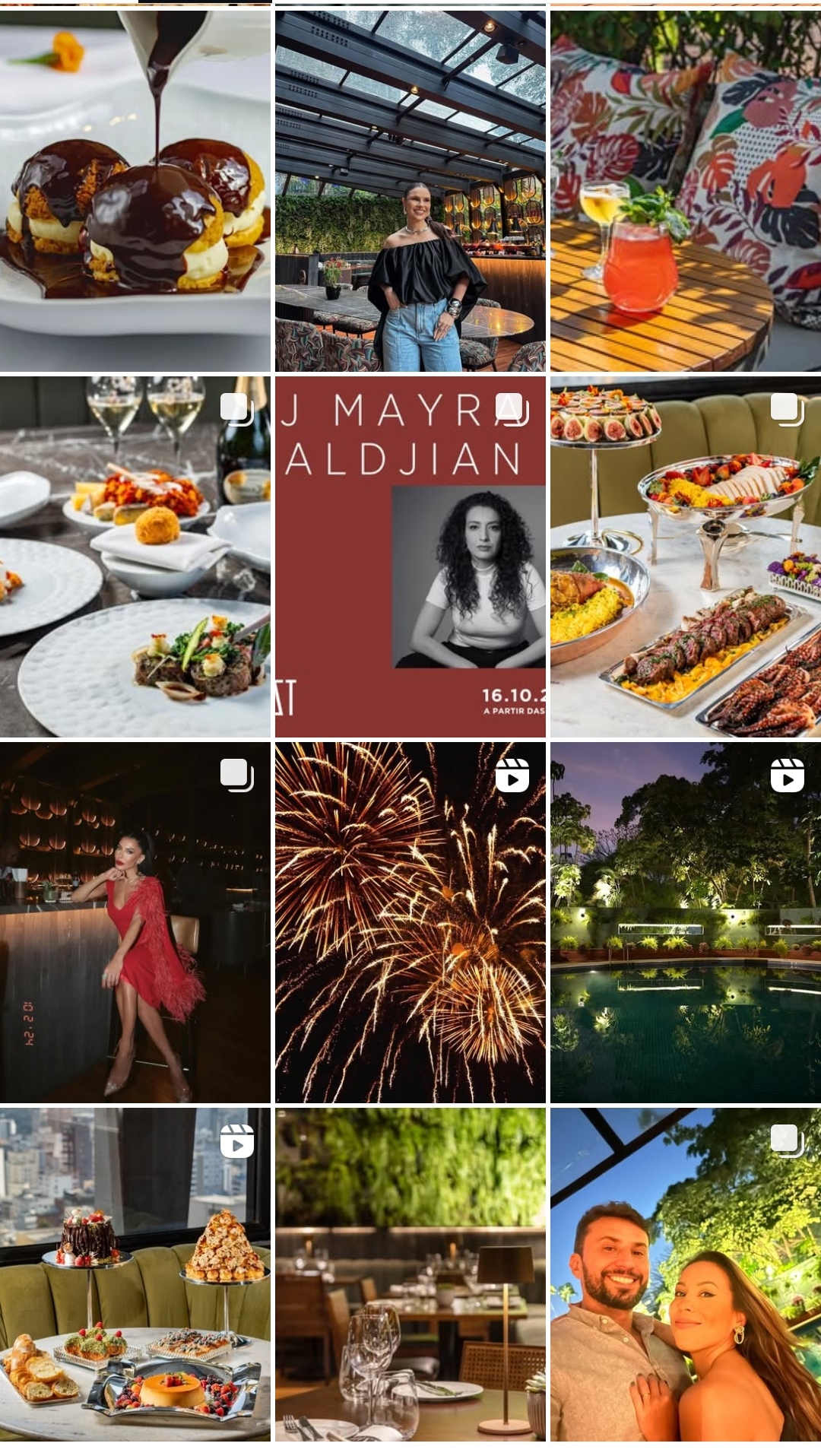Viewport: 821px width, 1456px height.
Task: Open the woman in black blouse post
Action: coord(410,190)
